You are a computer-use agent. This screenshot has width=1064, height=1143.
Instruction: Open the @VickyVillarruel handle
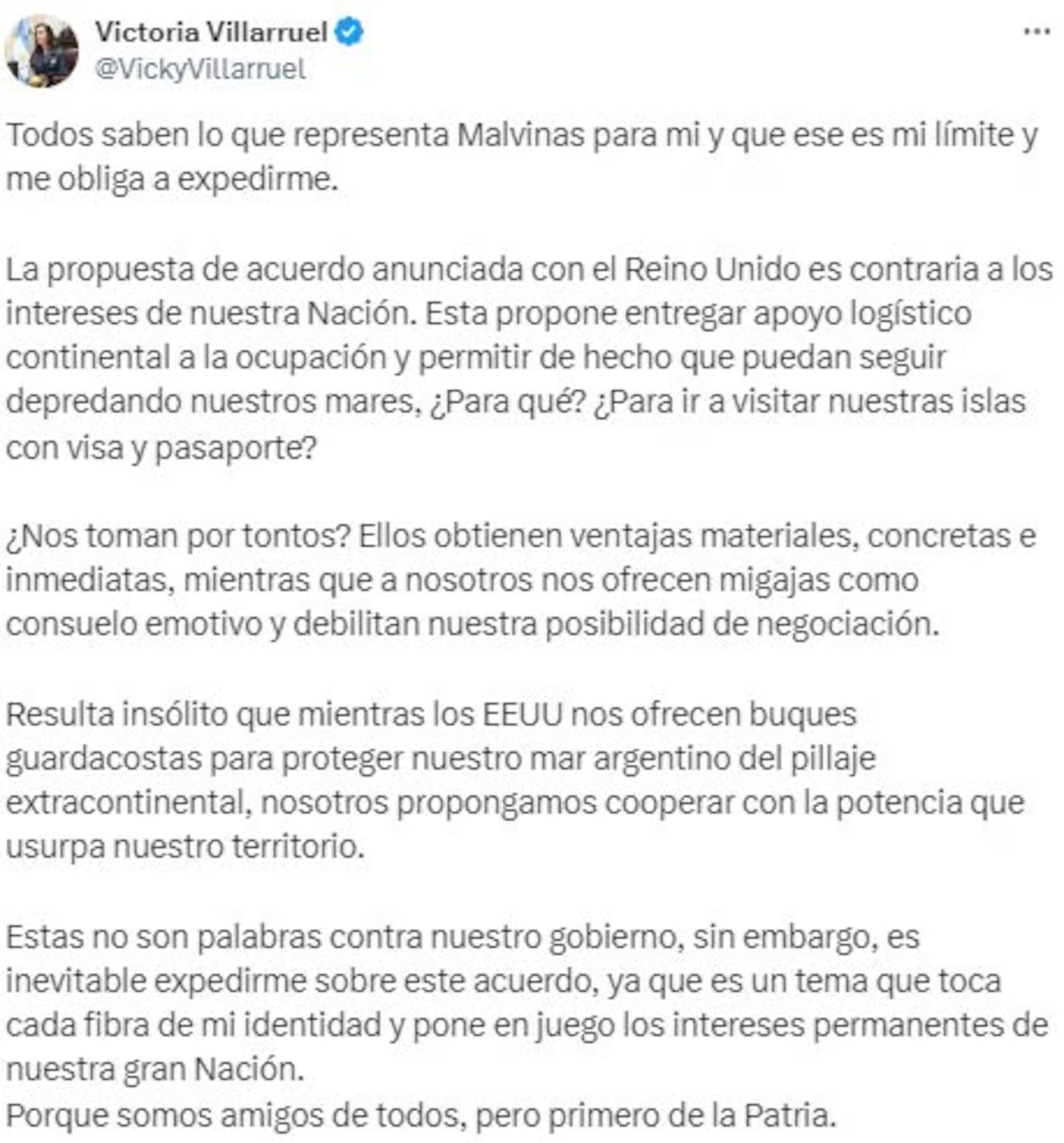tap(199, 69)
